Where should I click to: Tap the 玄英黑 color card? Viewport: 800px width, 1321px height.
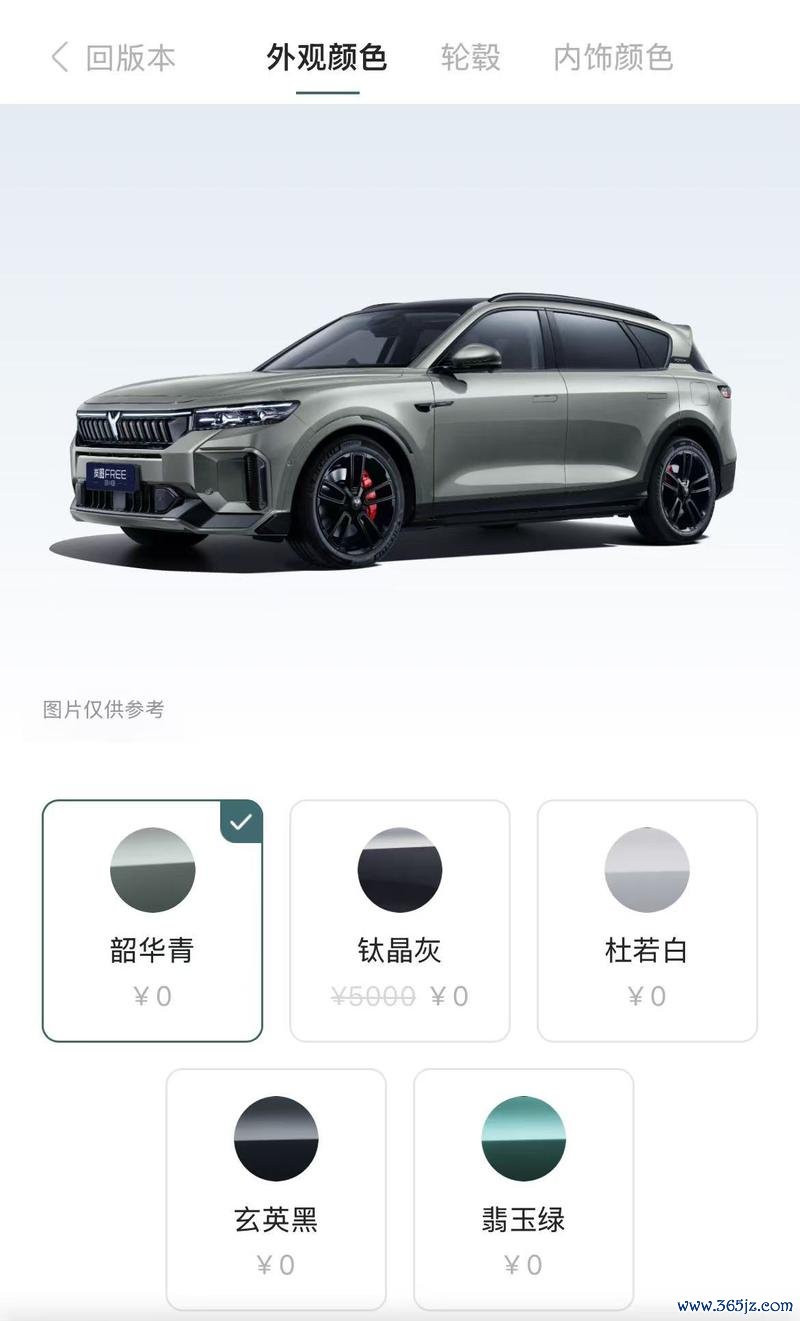(276, 1189)
